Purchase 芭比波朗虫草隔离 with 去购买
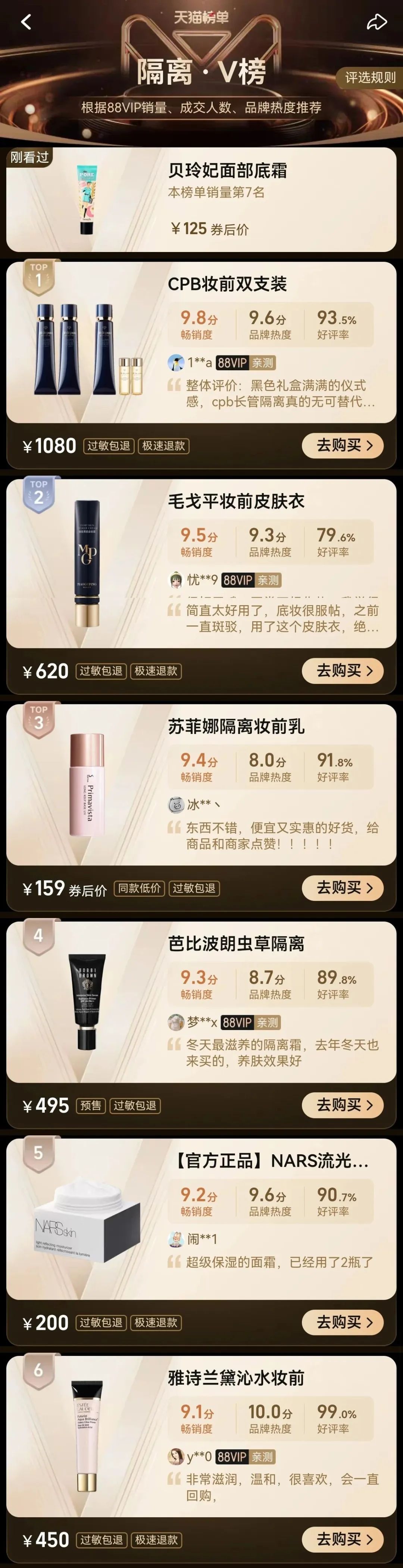 tap(342, 1105)
